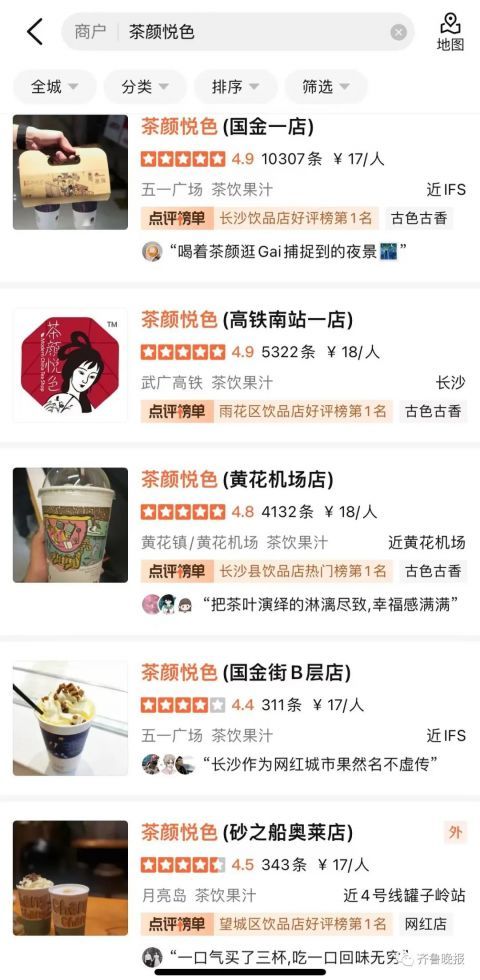
Task: Go back using the arrow icon
Action: pos(35,32)
